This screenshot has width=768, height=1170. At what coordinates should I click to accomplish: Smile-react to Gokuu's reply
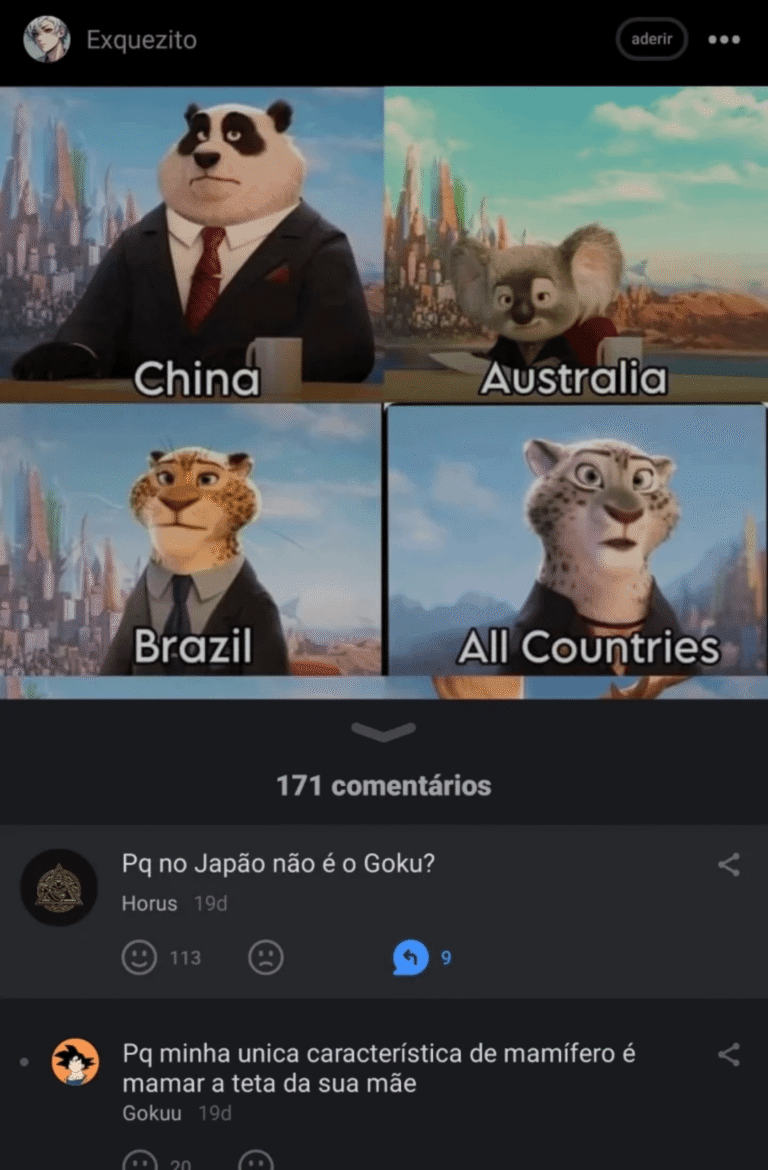pyautogui.click(x=140, y=1158)
